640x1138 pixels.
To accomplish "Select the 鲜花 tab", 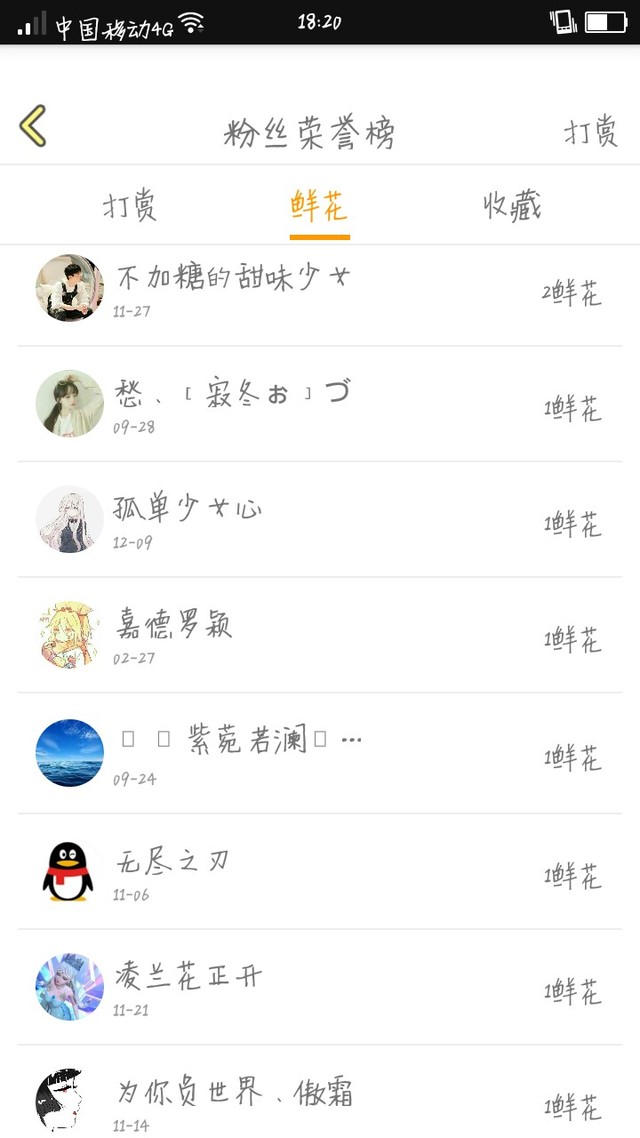I will click(319, 206).
